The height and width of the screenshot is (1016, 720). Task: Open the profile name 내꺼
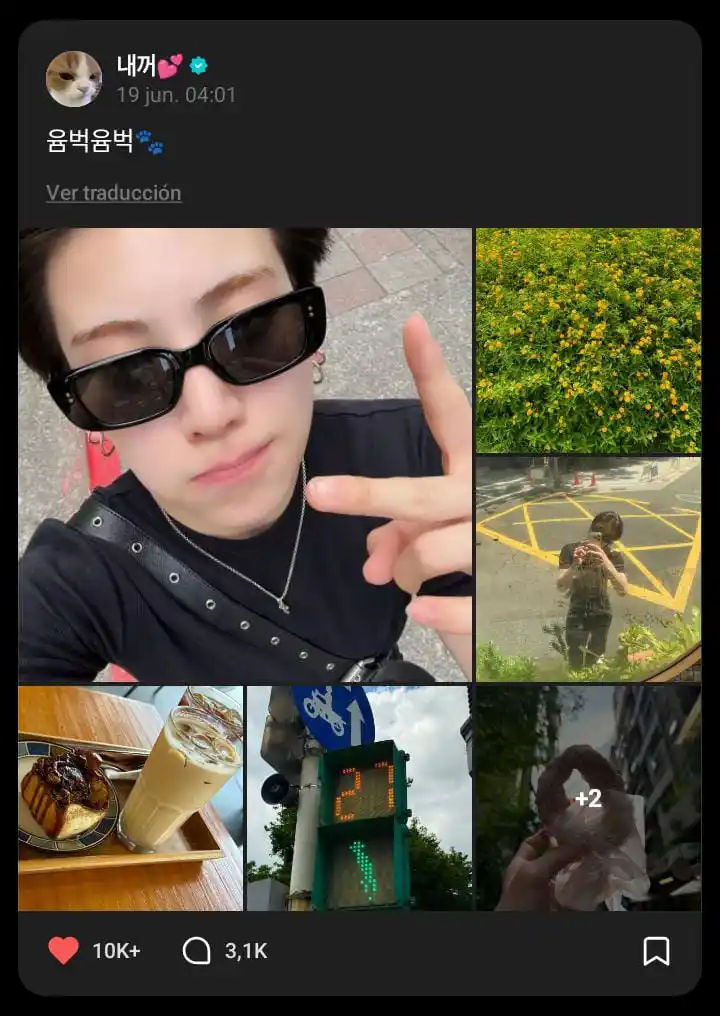tap(136, 66)
